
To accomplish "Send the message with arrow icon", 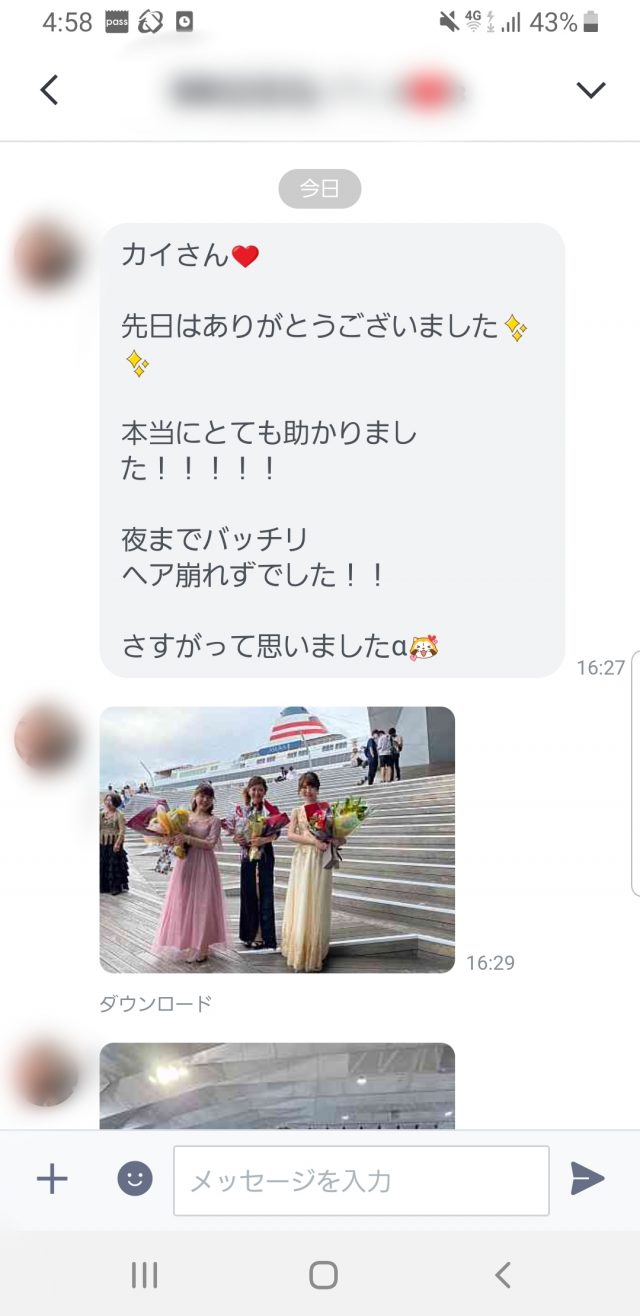I will [x=587, y=1179].
